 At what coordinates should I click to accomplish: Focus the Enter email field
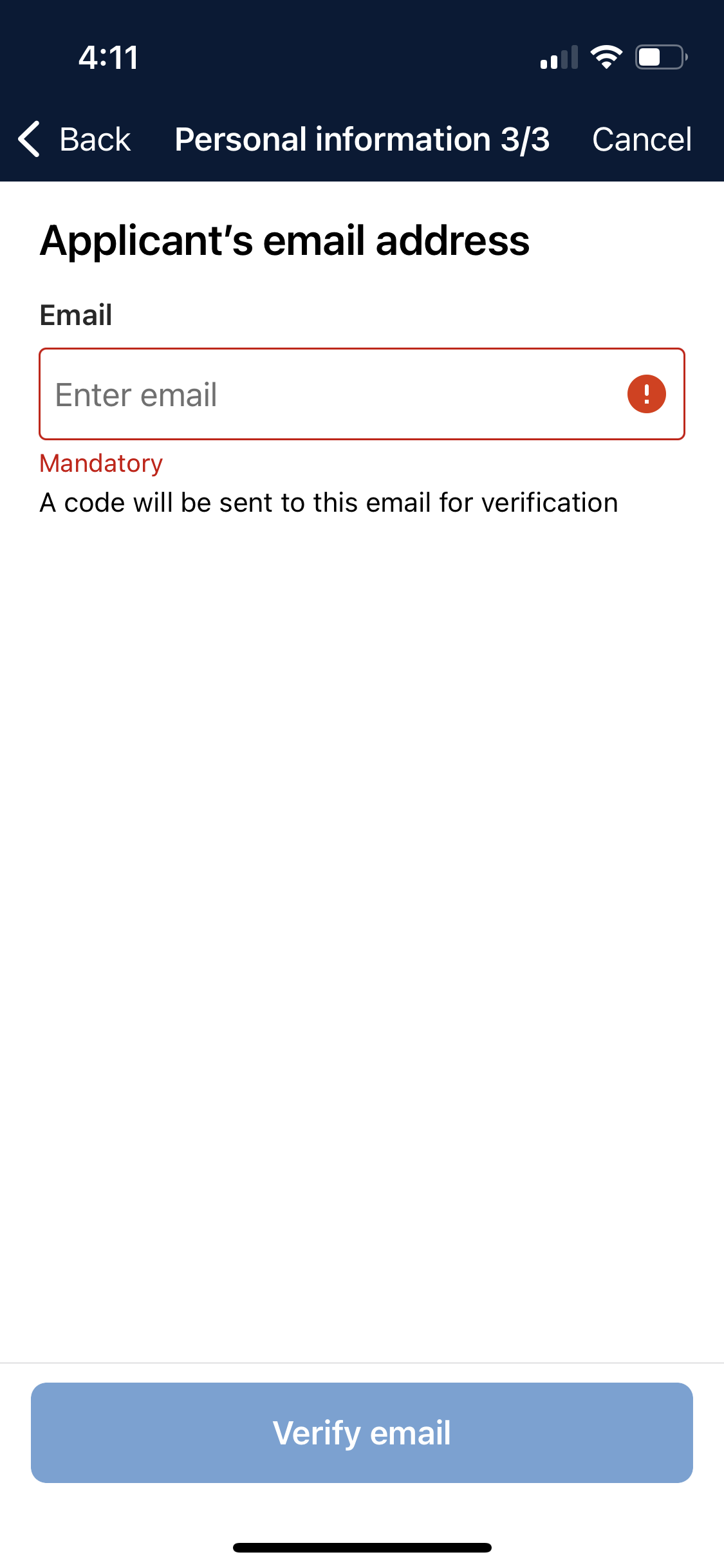click(362, 394)
